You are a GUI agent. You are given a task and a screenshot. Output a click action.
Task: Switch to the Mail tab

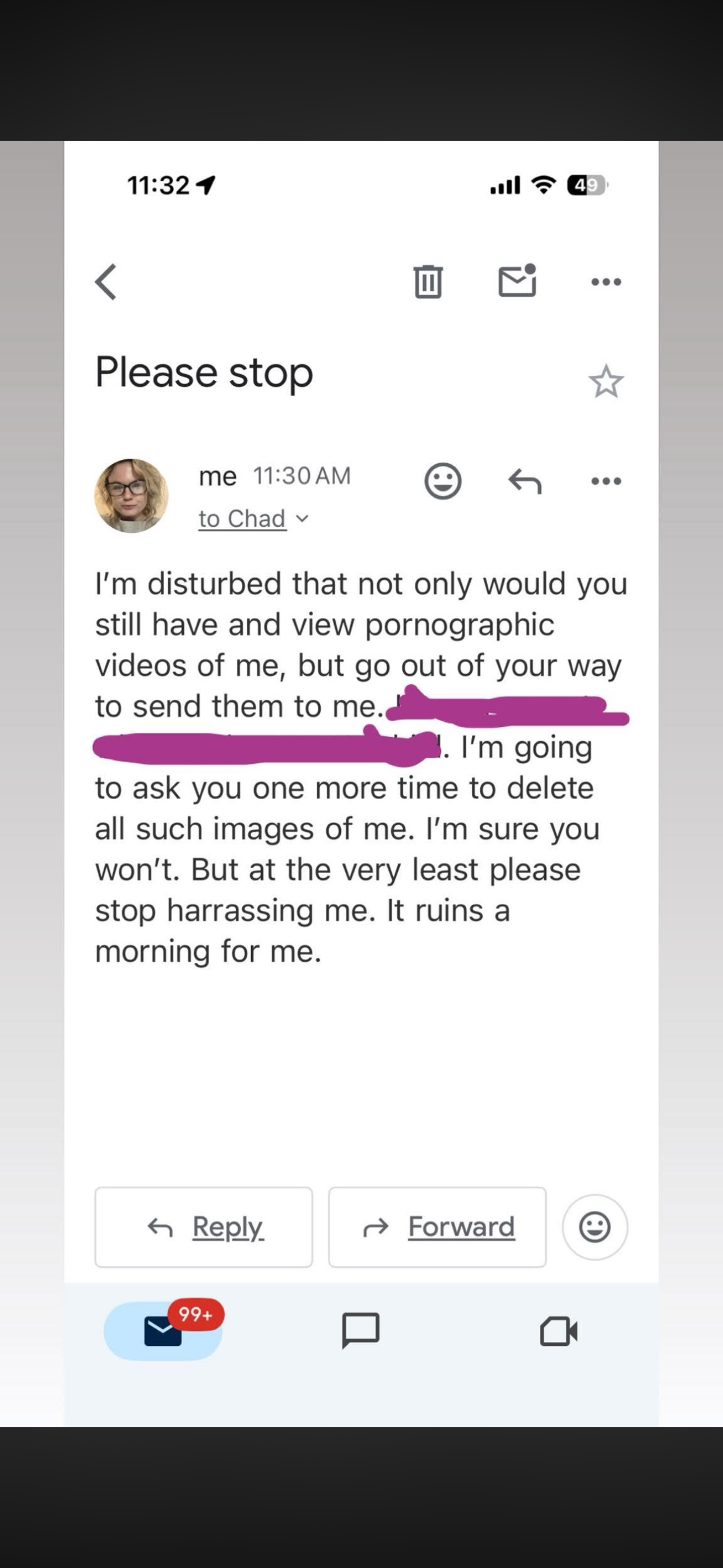click(x=163, y=1330)
